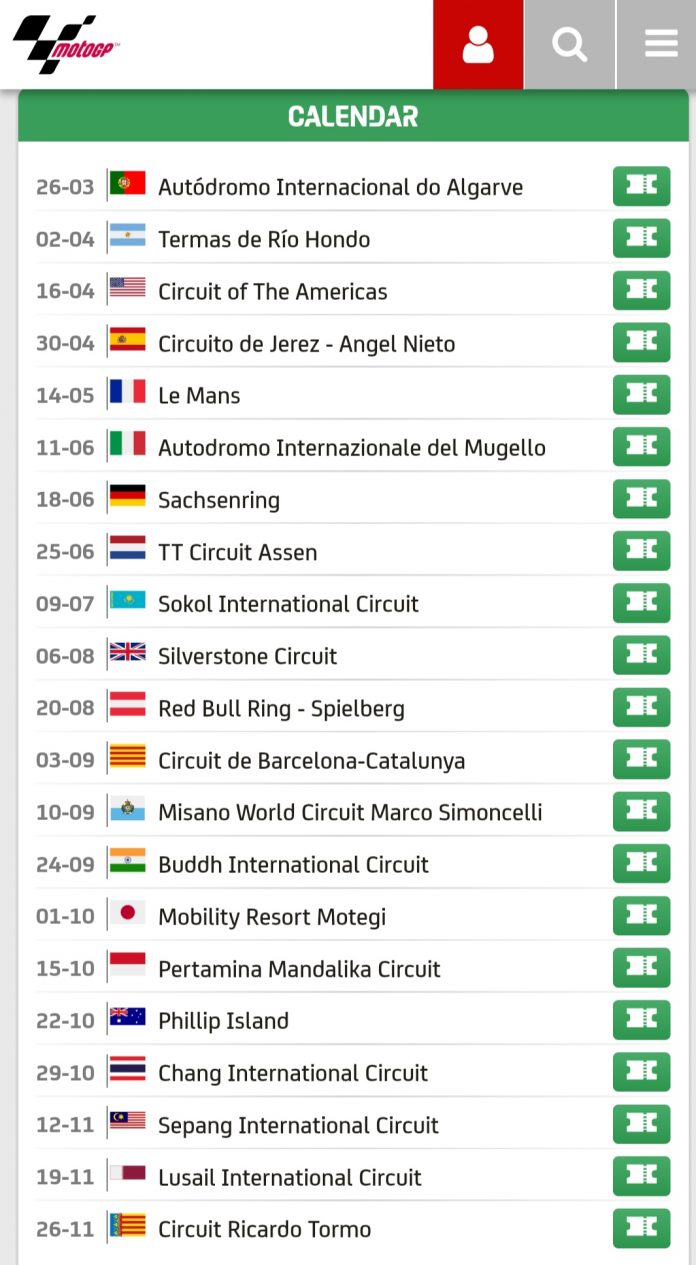696x1265 pixels.
Task: Buy tickets for TT Circuit Assen
Action: click(641, 551)
